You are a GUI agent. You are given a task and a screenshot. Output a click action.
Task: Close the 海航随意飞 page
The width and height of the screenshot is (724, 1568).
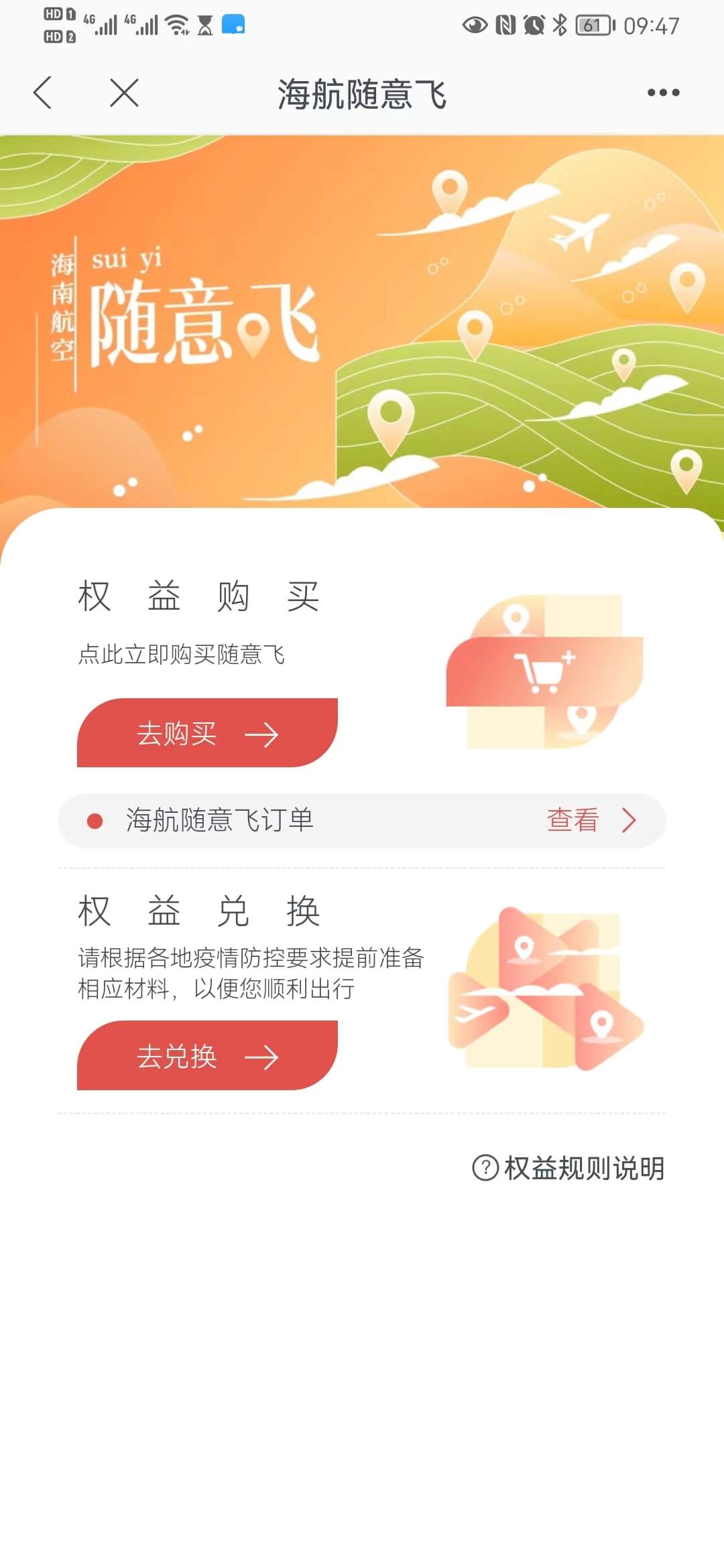(124, 92)
